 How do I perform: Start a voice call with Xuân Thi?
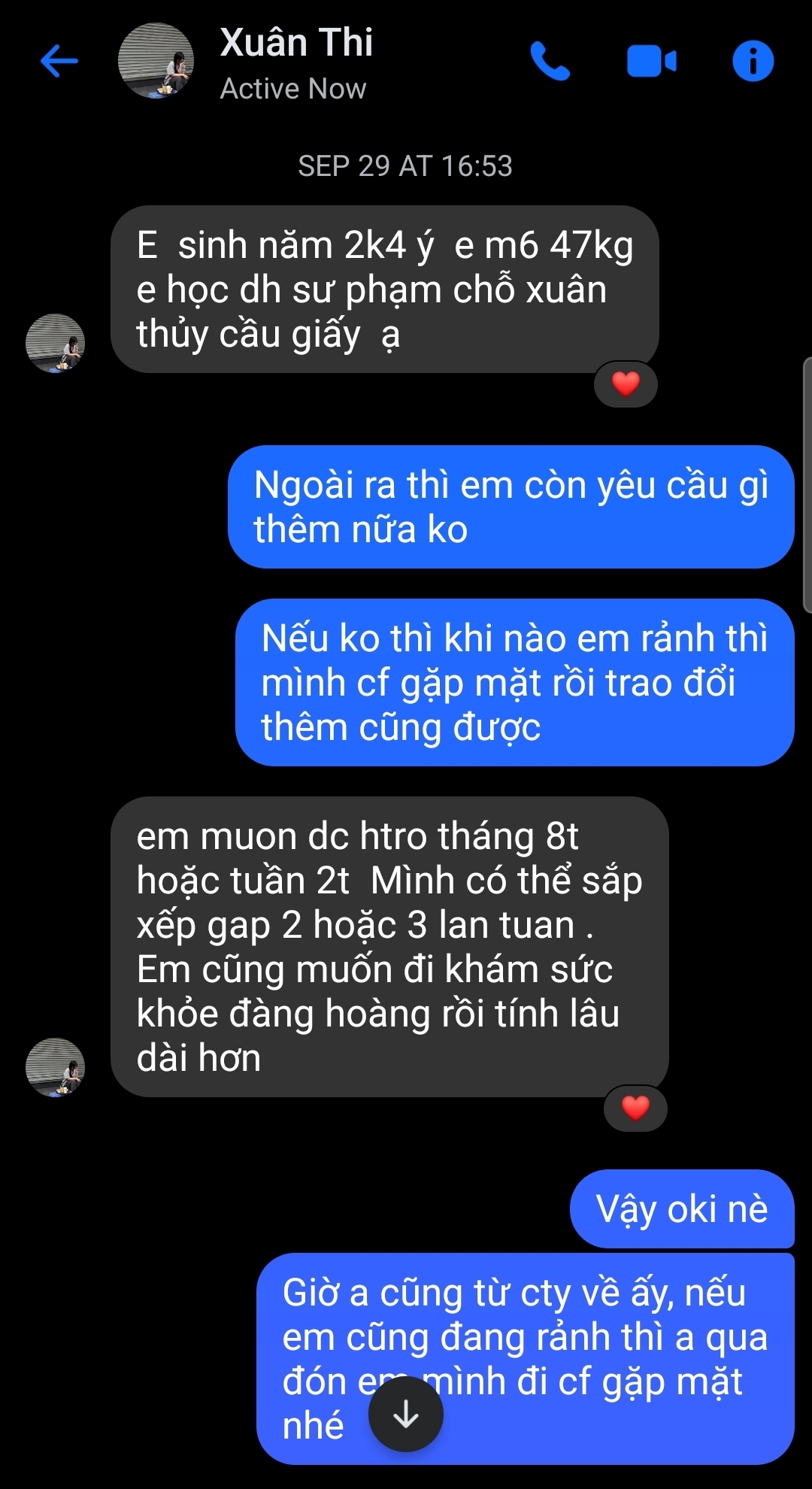tap(550, 61)
